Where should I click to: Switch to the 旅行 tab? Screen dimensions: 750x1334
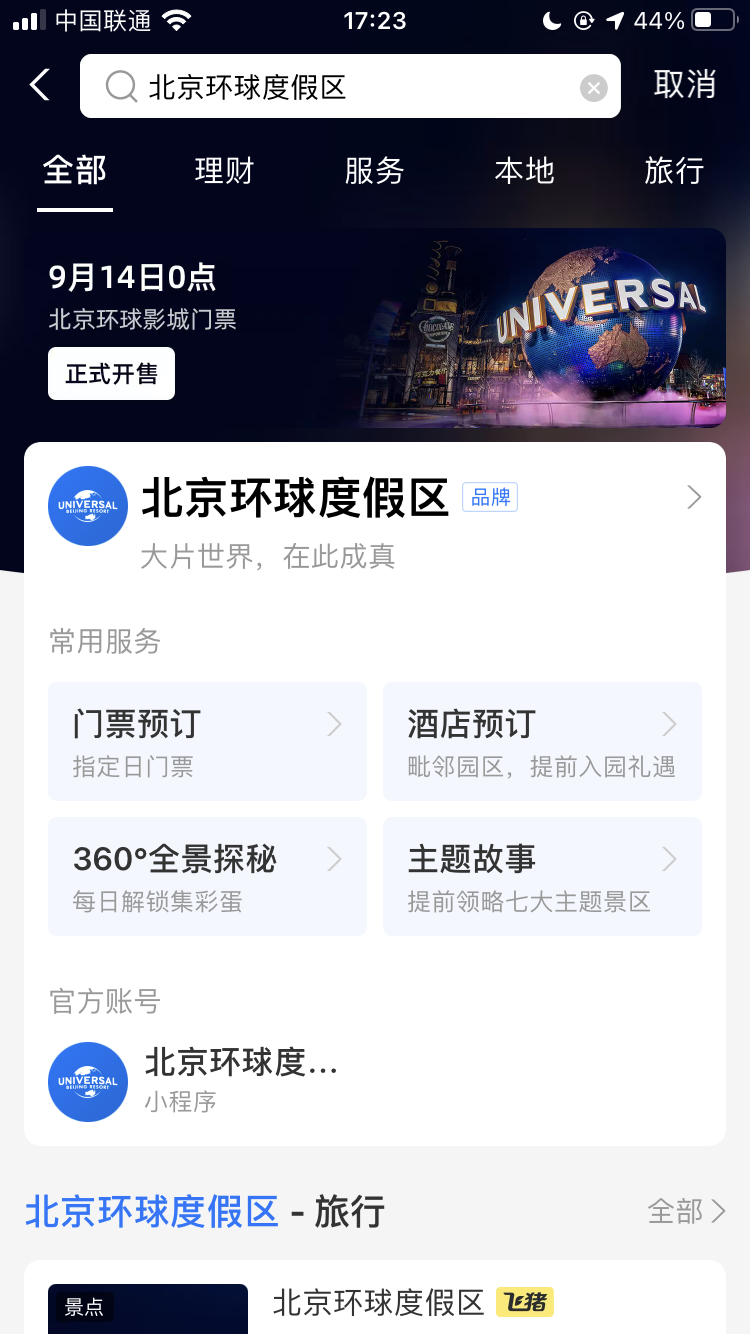[x=673, y=171]
